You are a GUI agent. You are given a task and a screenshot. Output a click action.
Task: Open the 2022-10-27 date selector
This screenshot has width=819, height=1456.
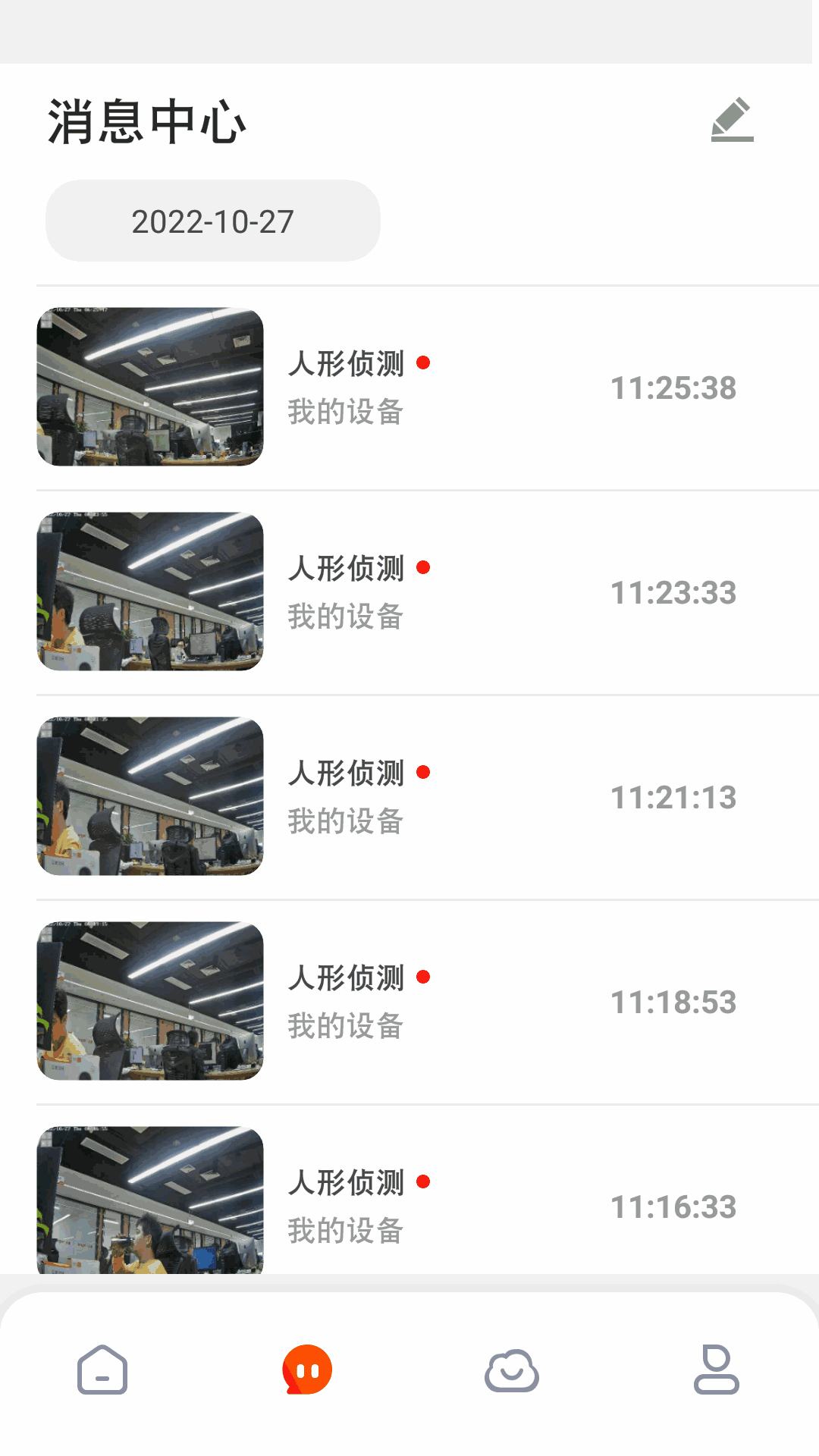click(x=212, y=221)
